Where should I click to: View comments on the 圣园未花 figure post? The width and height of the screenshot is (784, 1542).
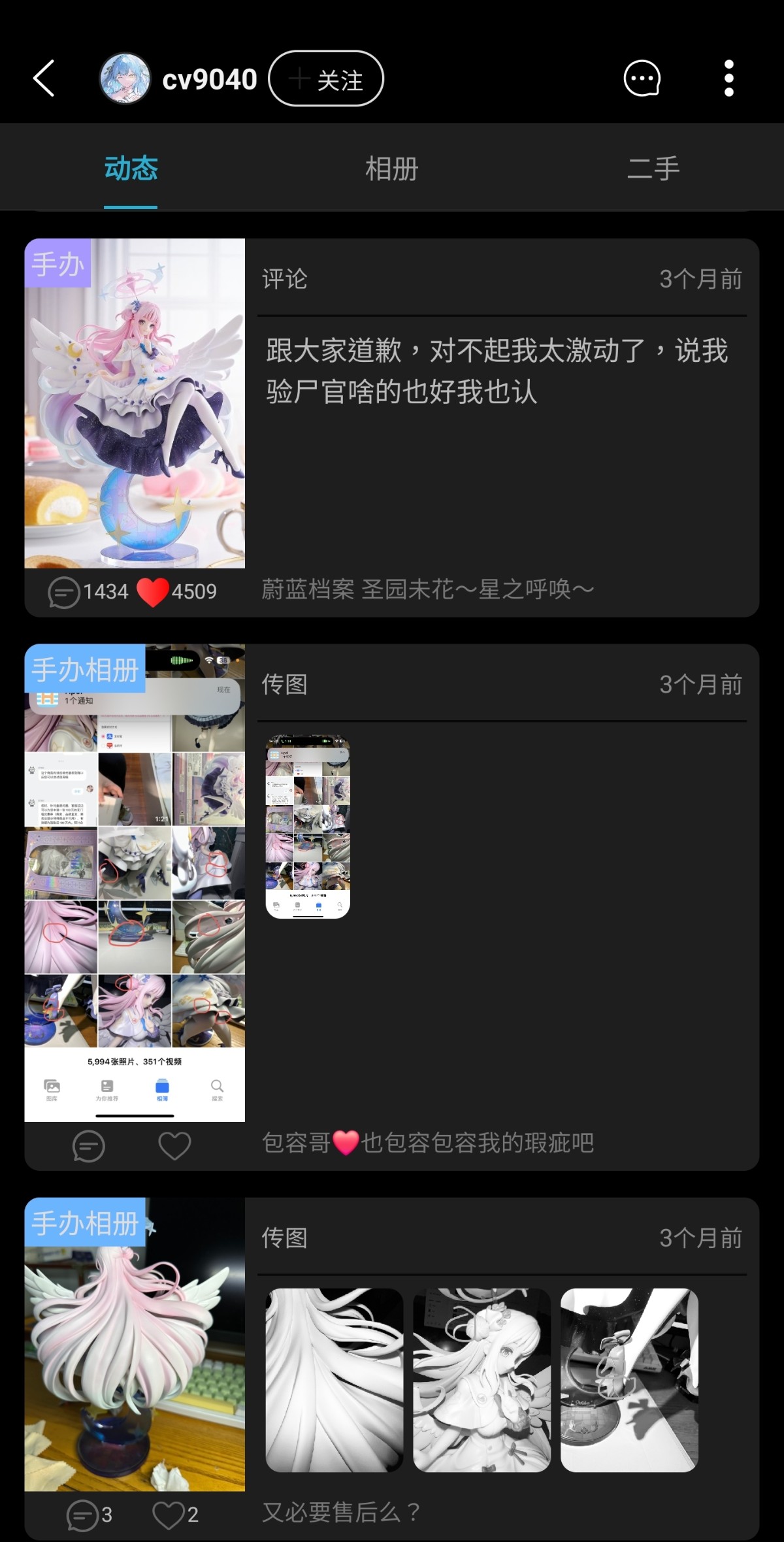point(64,593)
